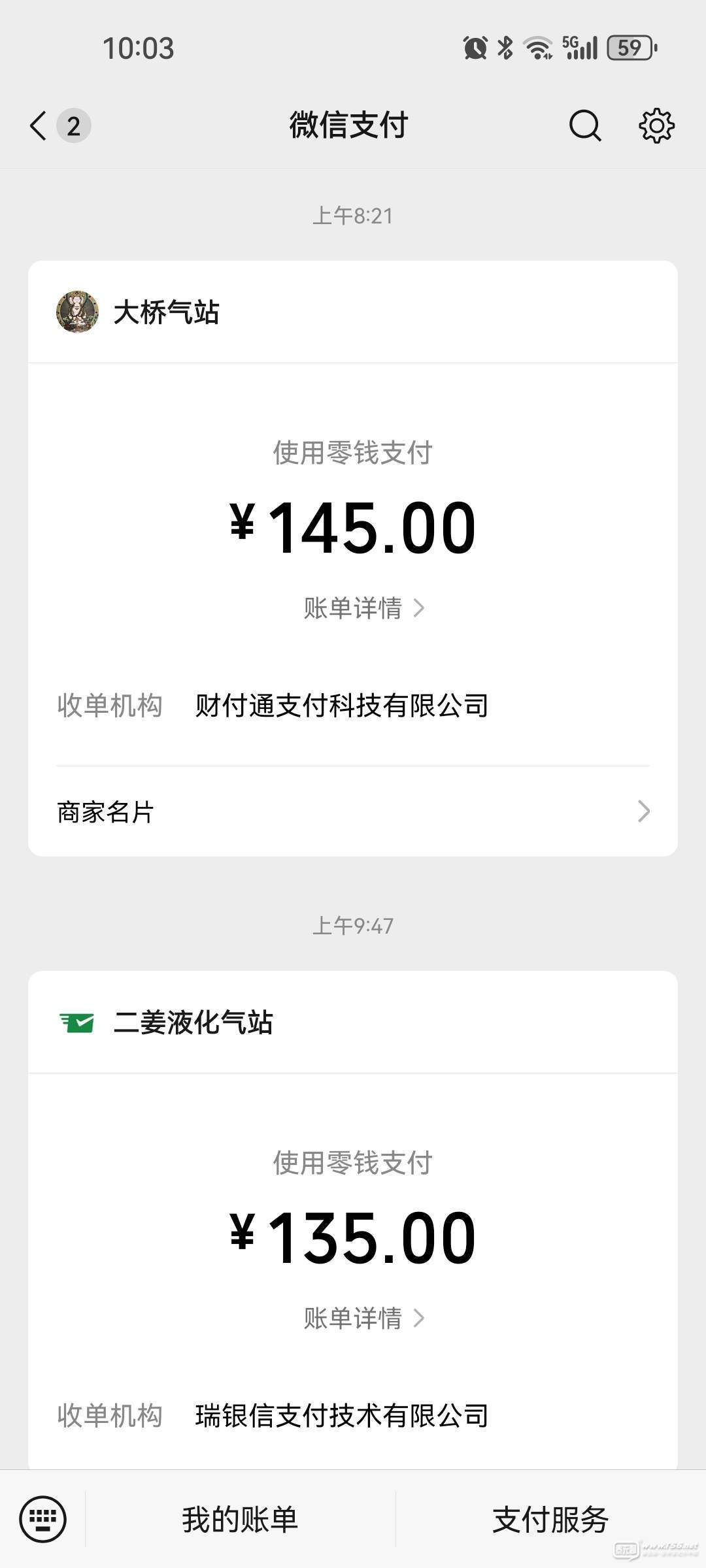View 账单详情 for the ¥135.00 payment

coord(363,1318)
